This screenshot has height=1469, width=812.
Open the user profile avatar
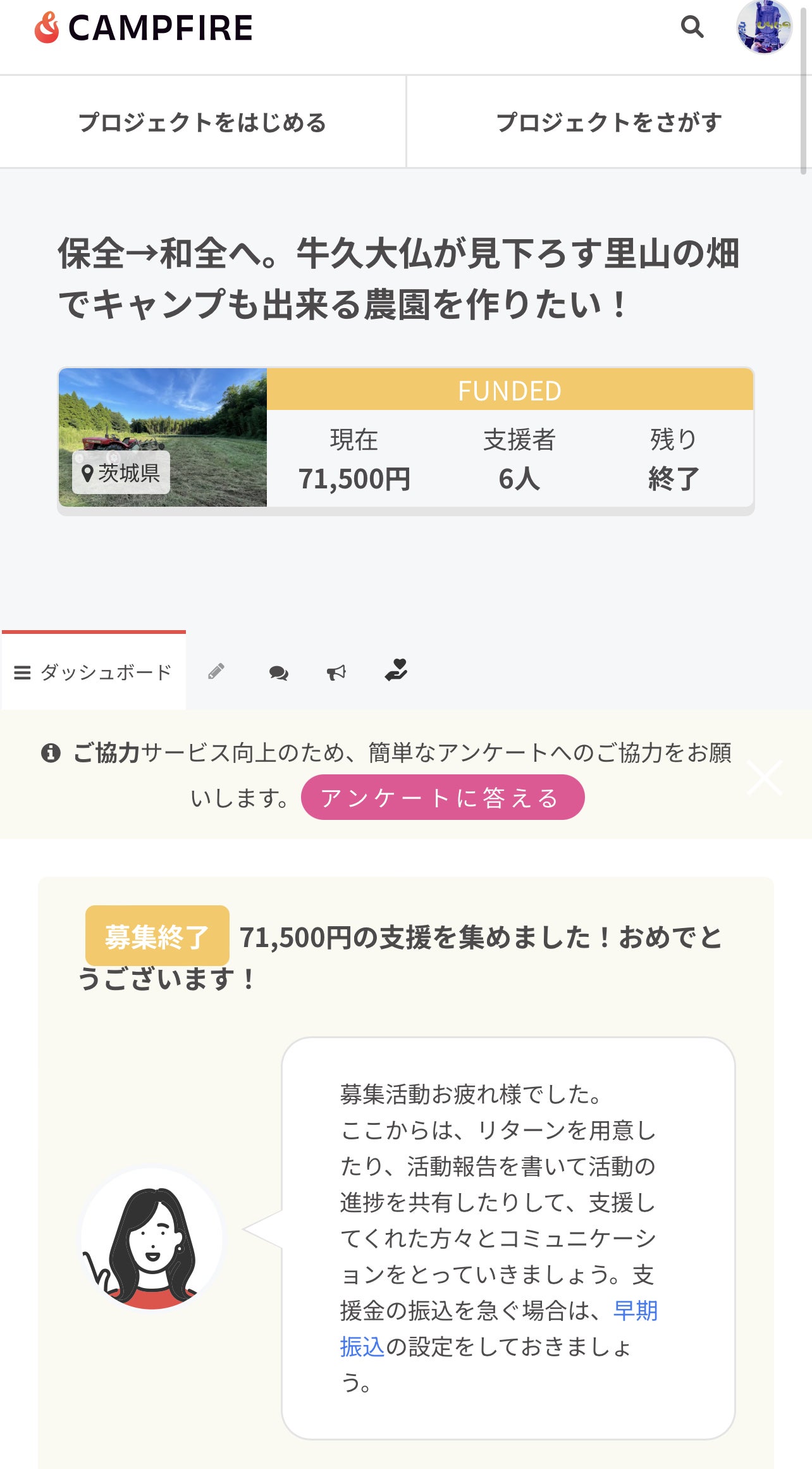764,28
